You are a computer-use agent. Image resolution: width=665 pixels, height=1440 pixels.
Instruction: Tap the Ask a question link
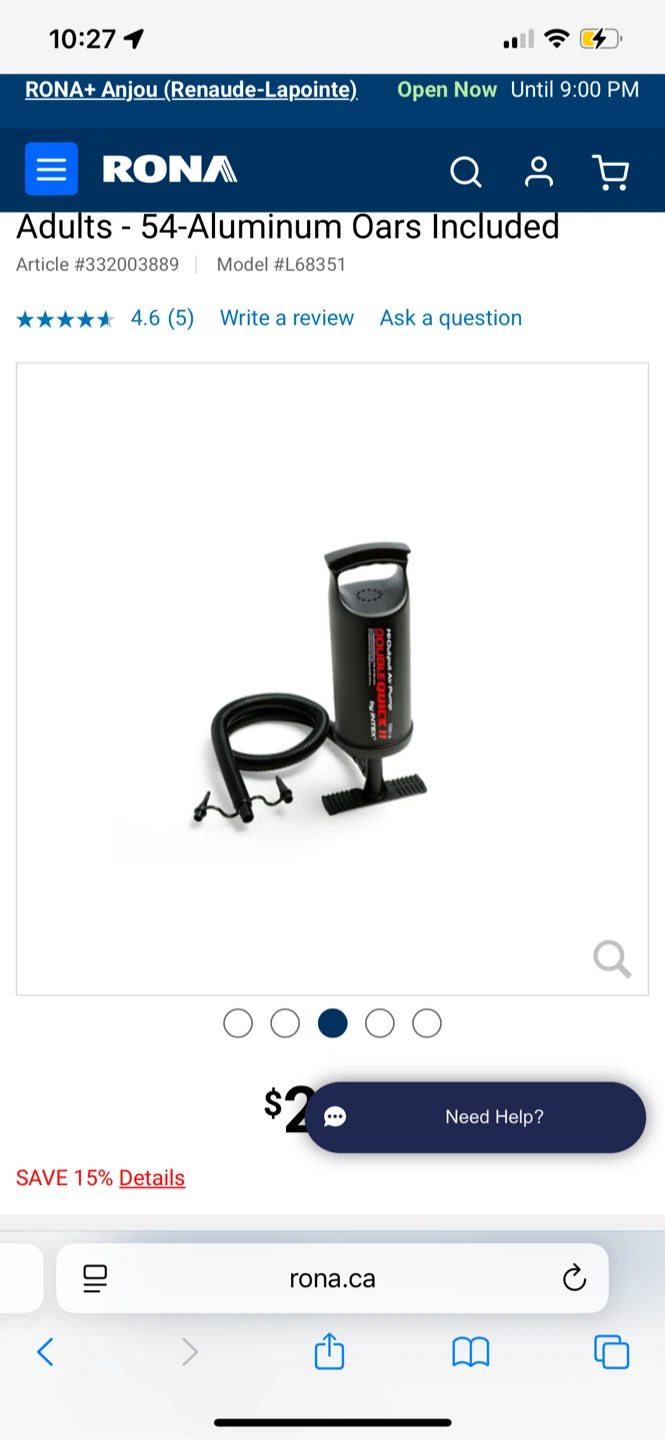[x=451, y=318]
